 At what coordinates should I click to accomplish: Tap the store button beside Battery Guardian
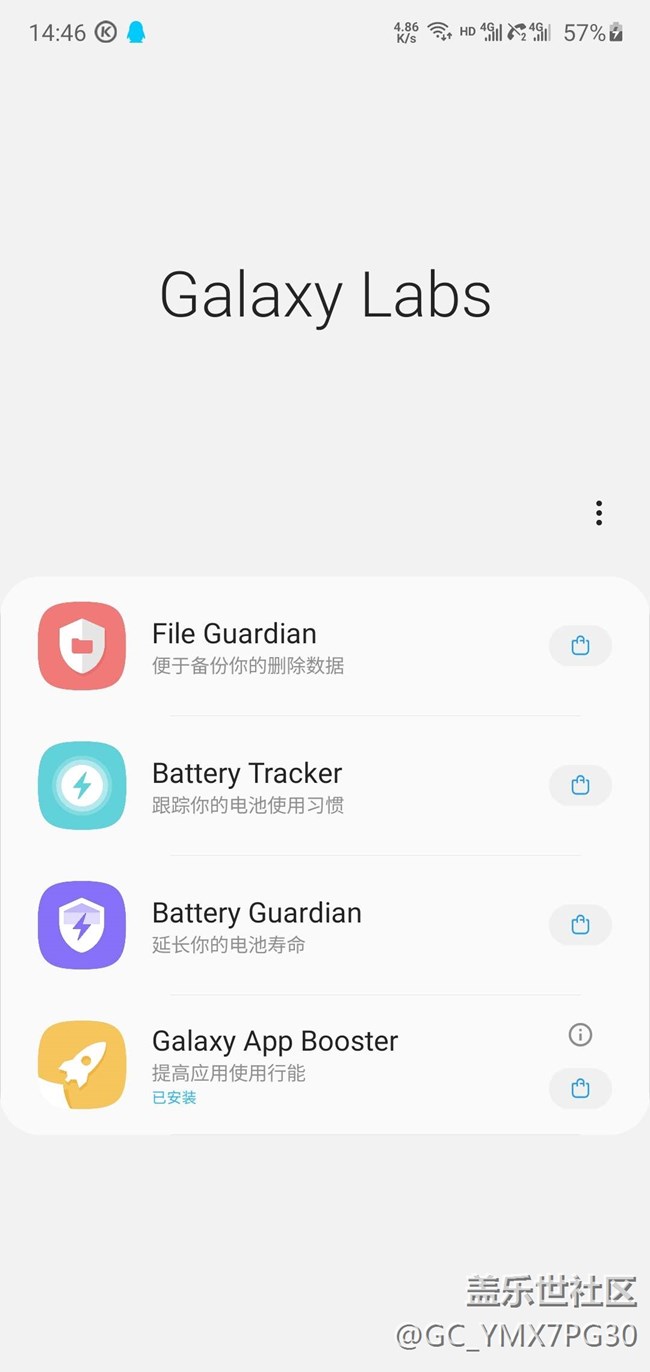click(580, 926)
